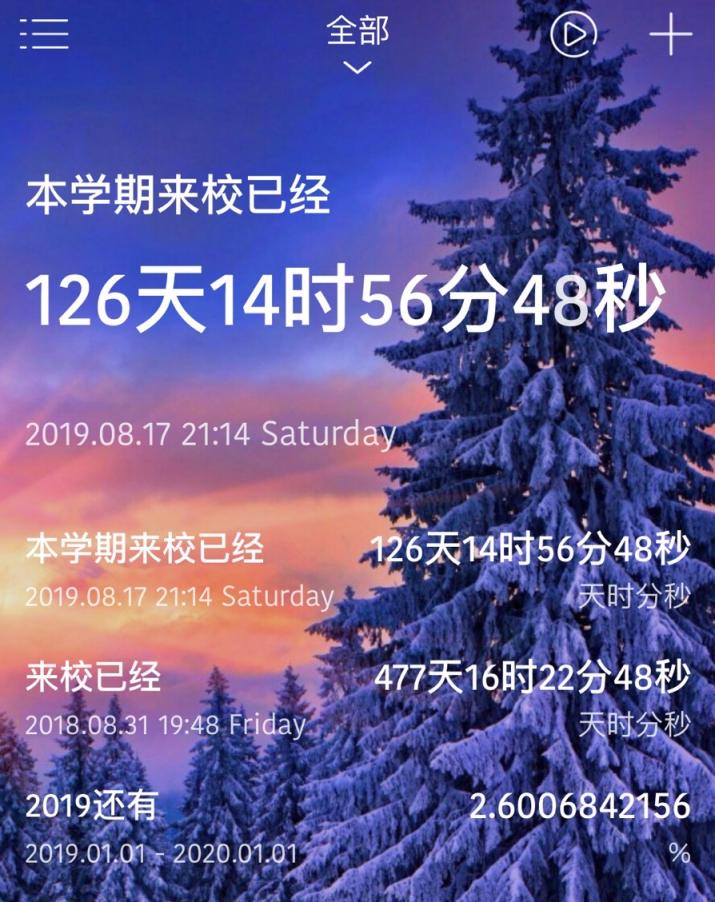The image size is (715, 902).
Task: Open the featured 本学期来校已经 countdown
Action: point(345,300)
